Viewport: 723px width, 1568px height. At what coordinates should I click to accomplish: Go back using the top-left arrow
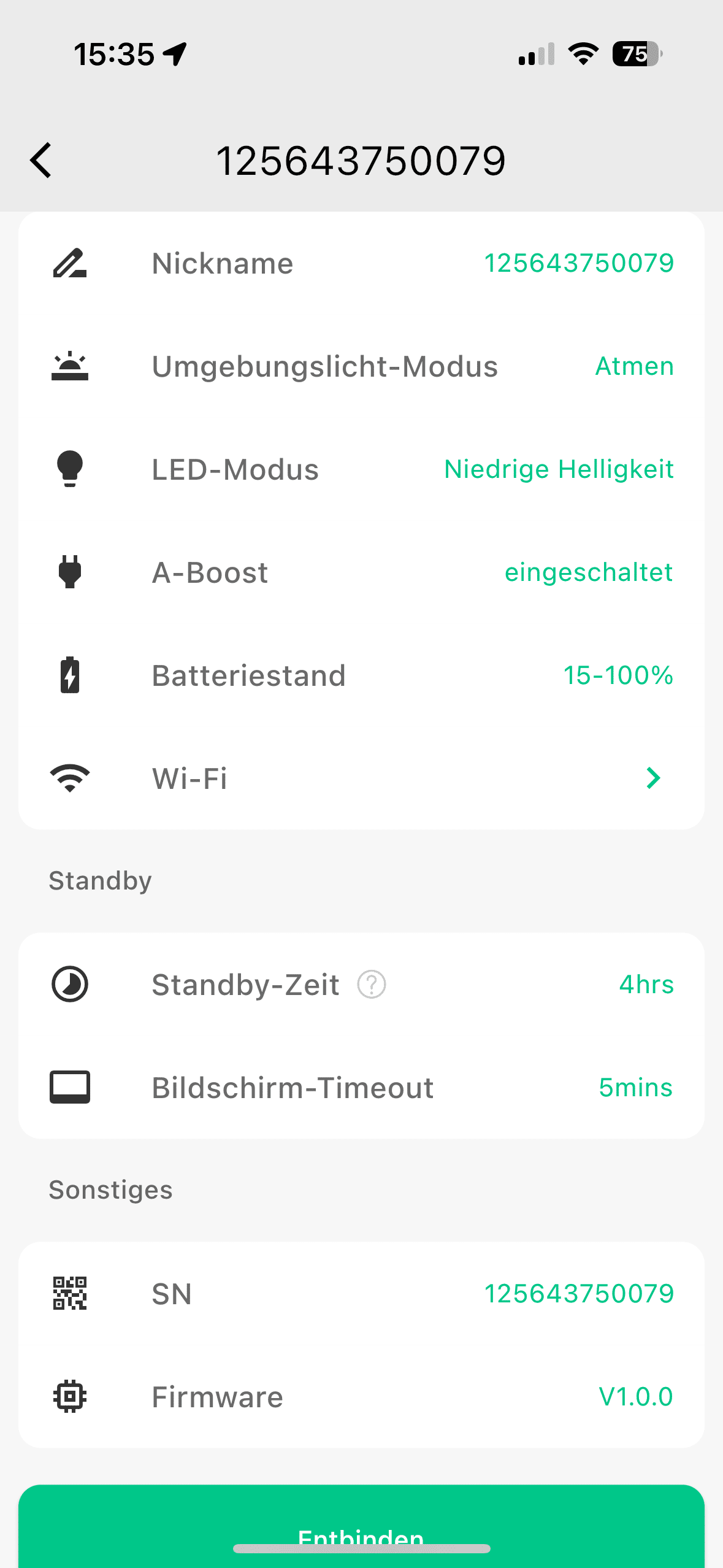41,161
